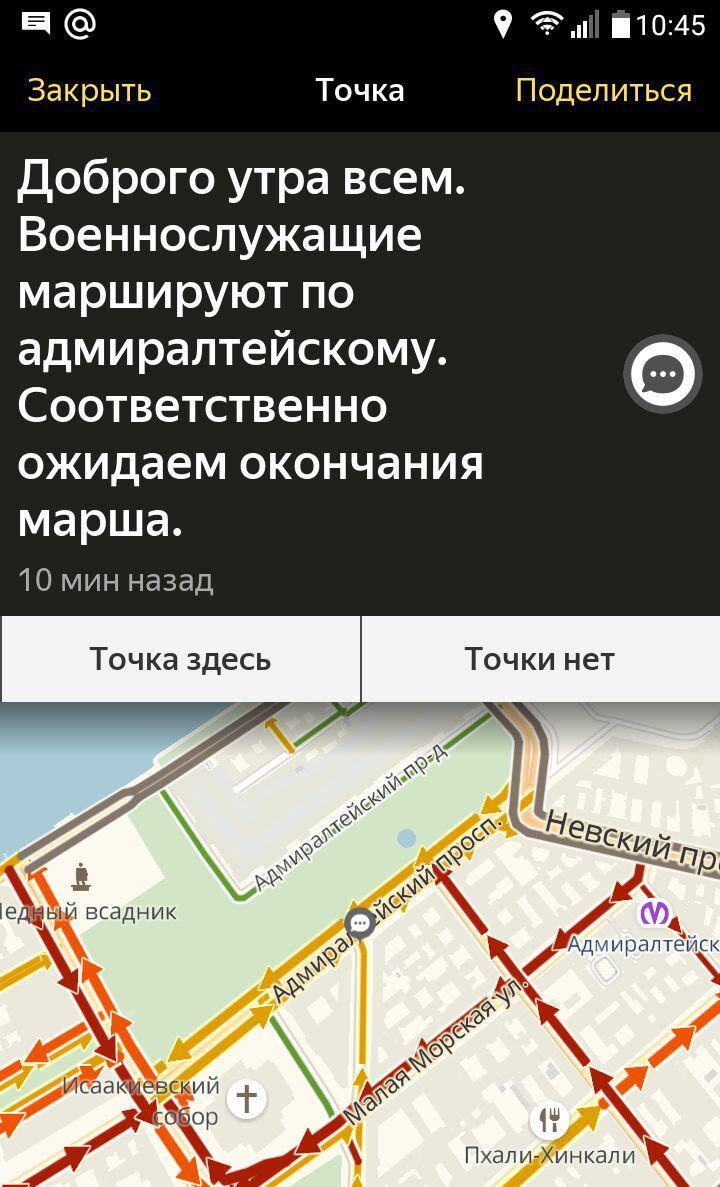Open the Адмиралтейская metro station marker
Screen dimensions: 720x1187
pos(655,913)
